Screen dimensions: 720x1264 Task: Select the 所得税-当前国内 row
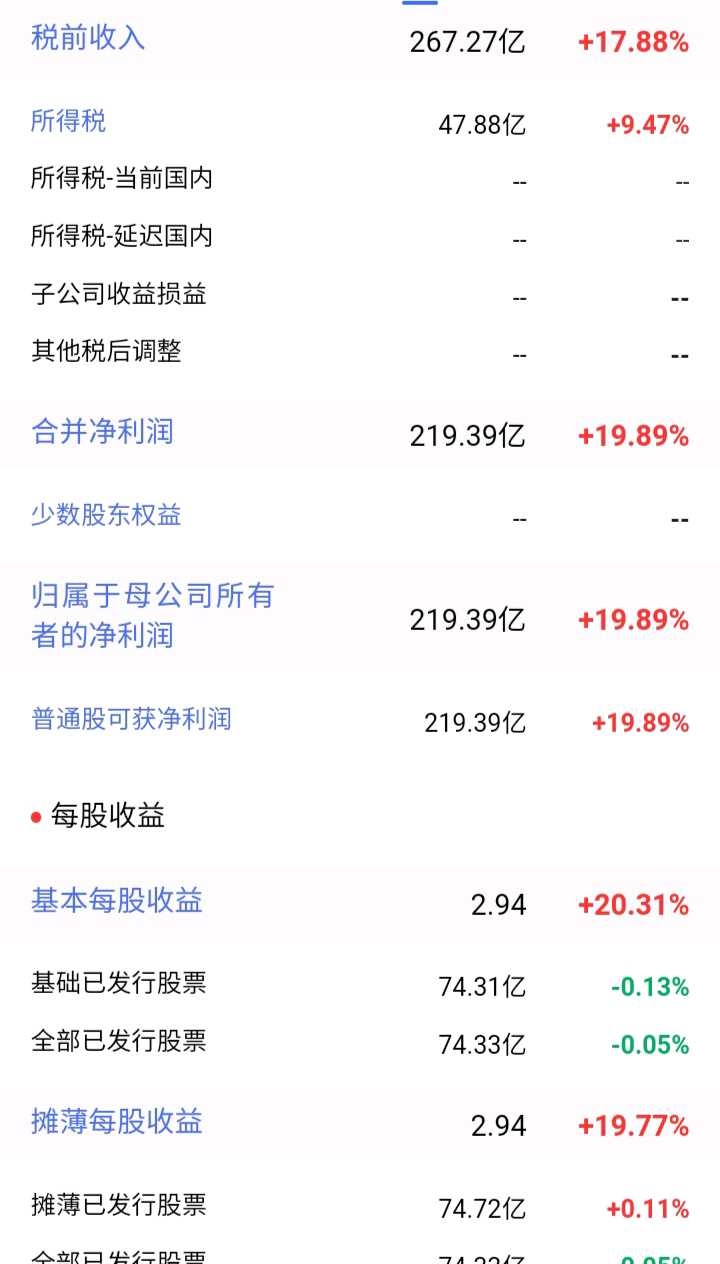coord(125,180)
